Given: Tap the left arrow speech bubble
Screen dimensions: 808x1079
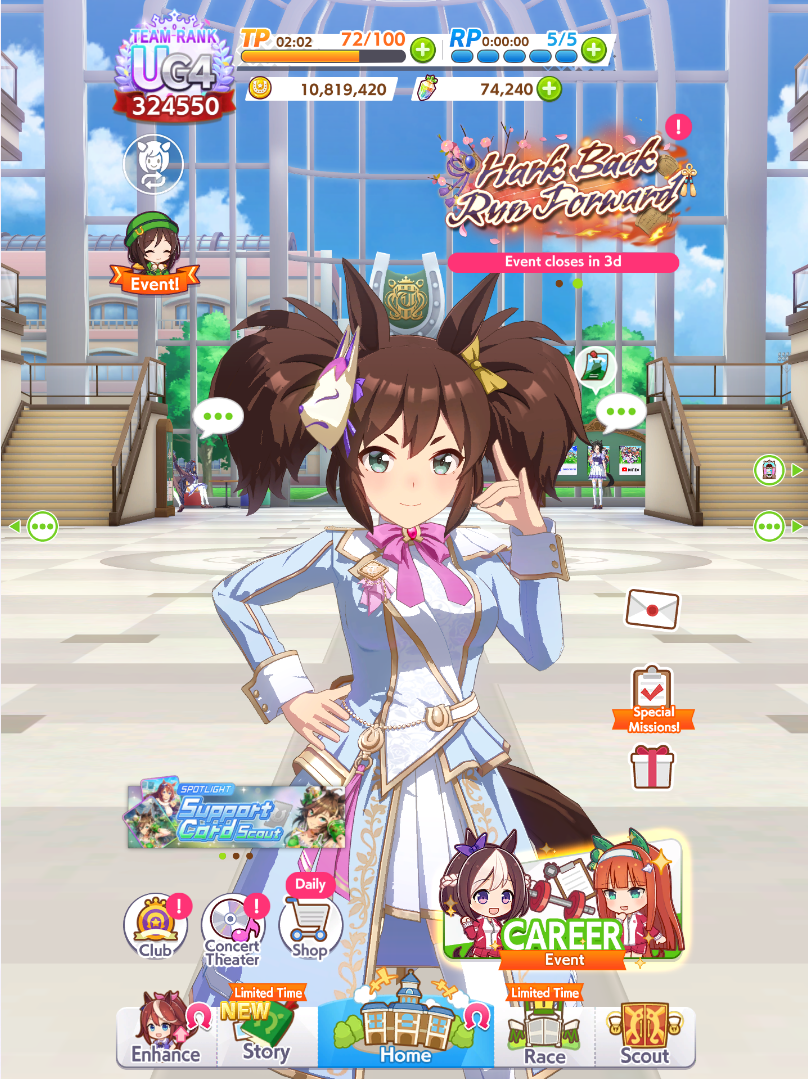Looking at the screenshot, I should (x=34, y=527).
